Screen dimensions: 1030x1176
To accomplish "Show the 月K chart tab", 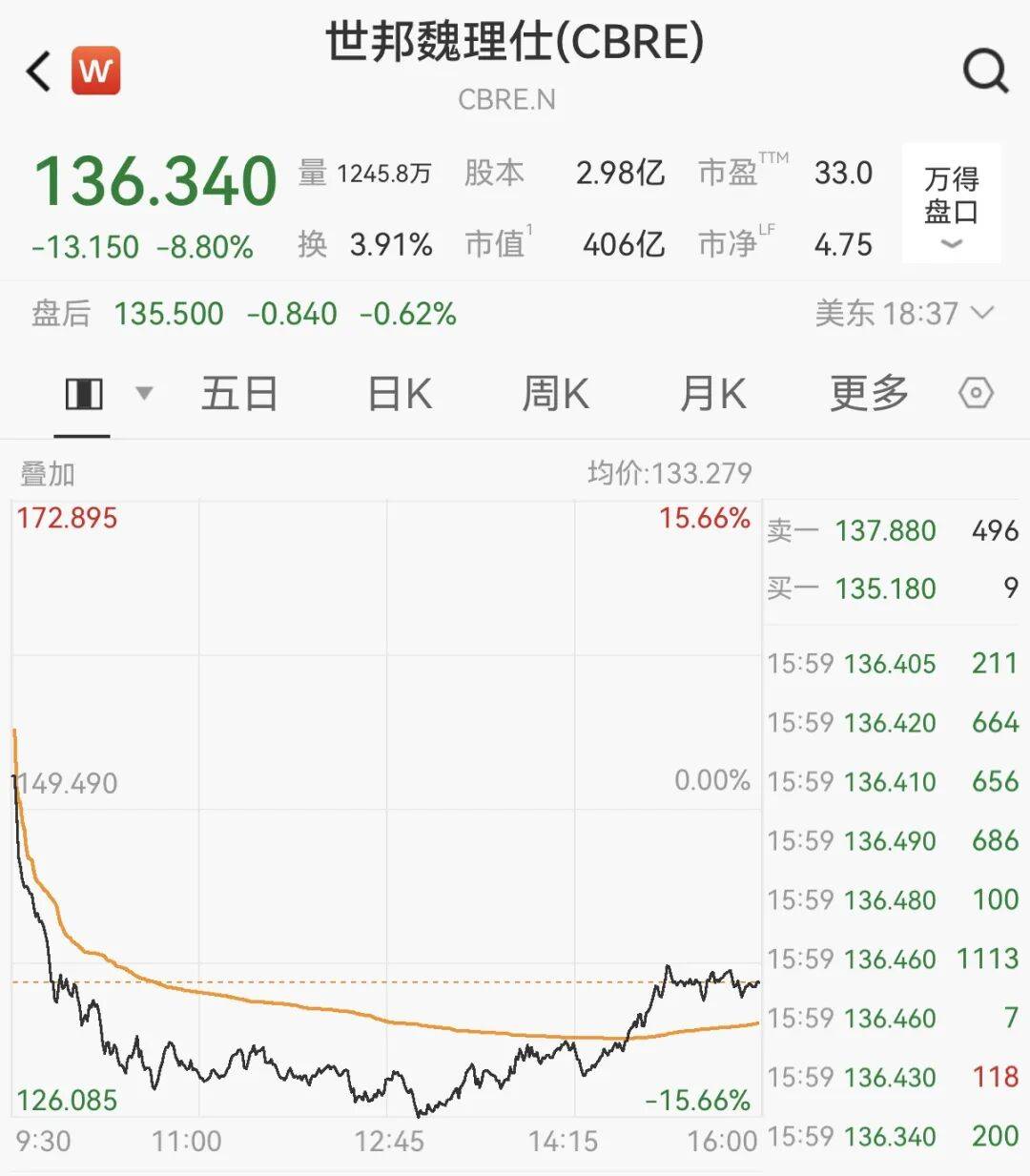I will click(712, 393).
